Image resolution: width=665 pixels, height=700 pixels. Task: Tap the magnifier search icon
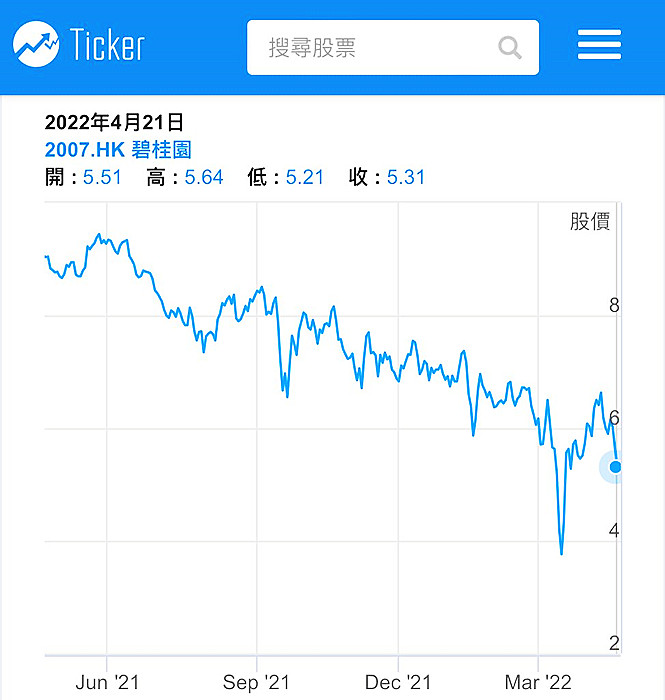[x=510, y=48]
